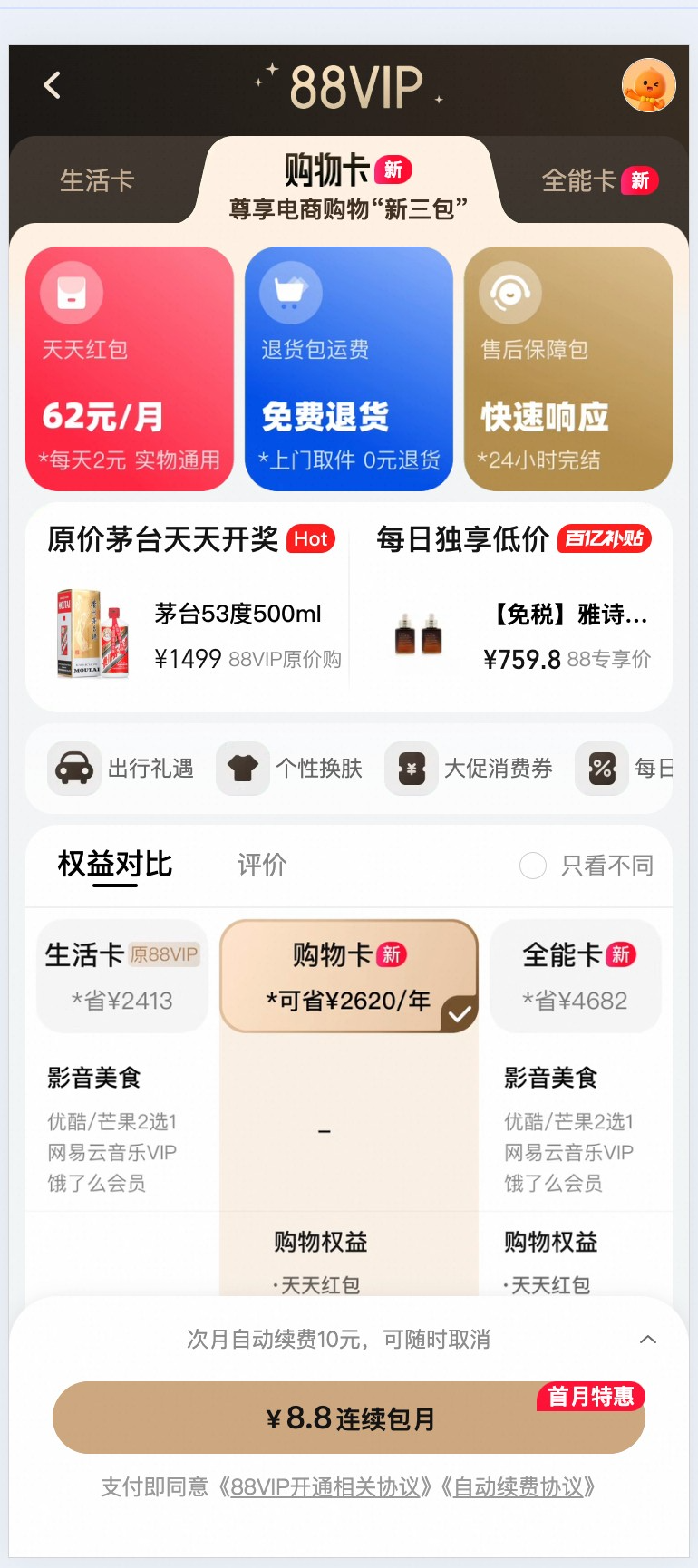698x1568 pixels.
Task: Click the percent discount icon on the right
Action: [602, 769]
